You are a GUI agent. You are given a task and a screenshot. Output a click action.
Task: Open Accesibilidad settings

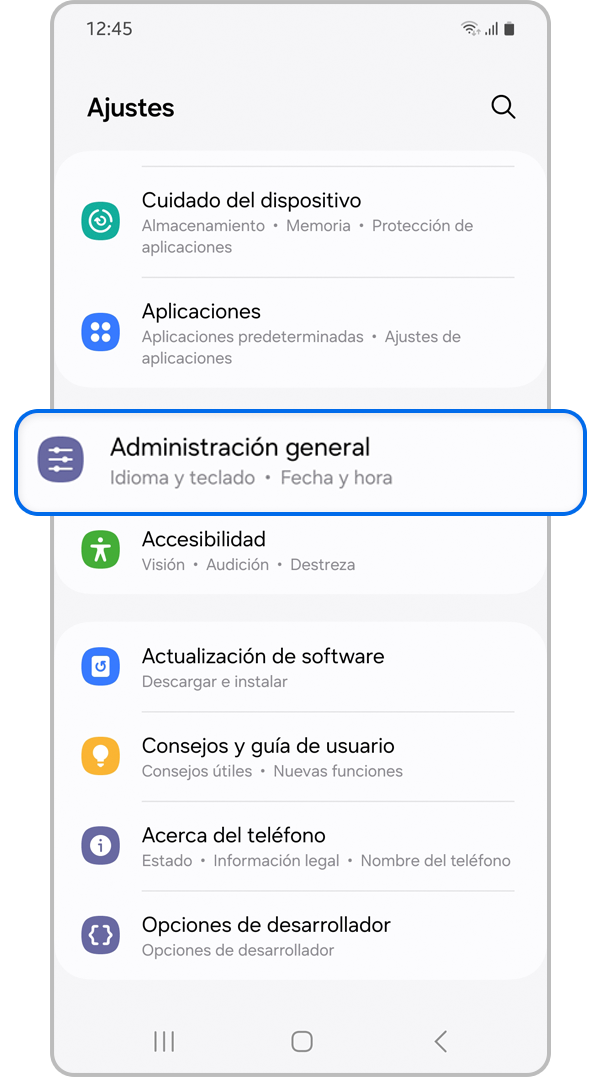point(300,550)
